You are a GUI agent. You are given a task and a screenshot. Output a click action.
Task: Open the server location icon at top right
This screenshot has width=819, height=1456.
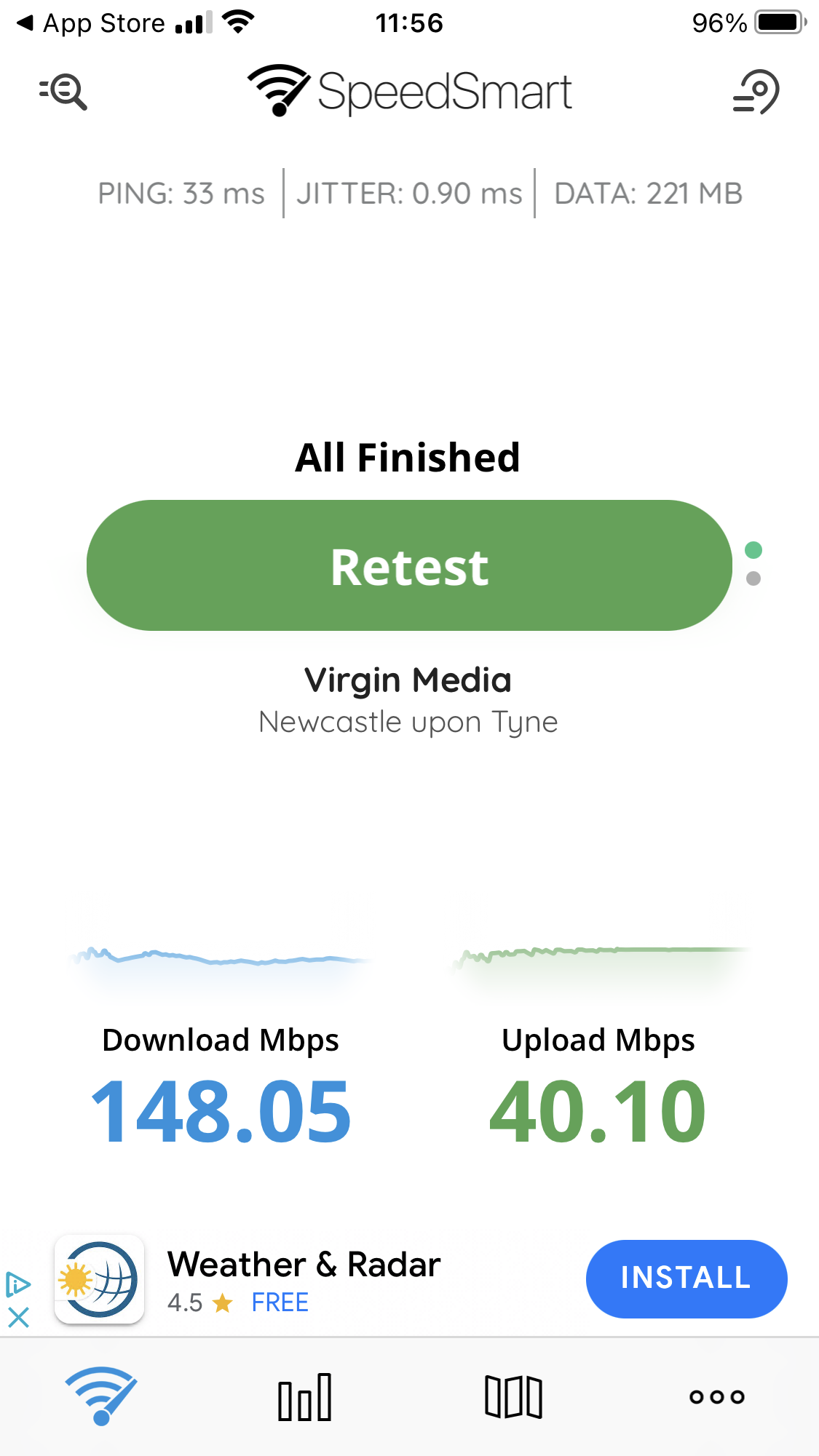(x=756, y=92)
